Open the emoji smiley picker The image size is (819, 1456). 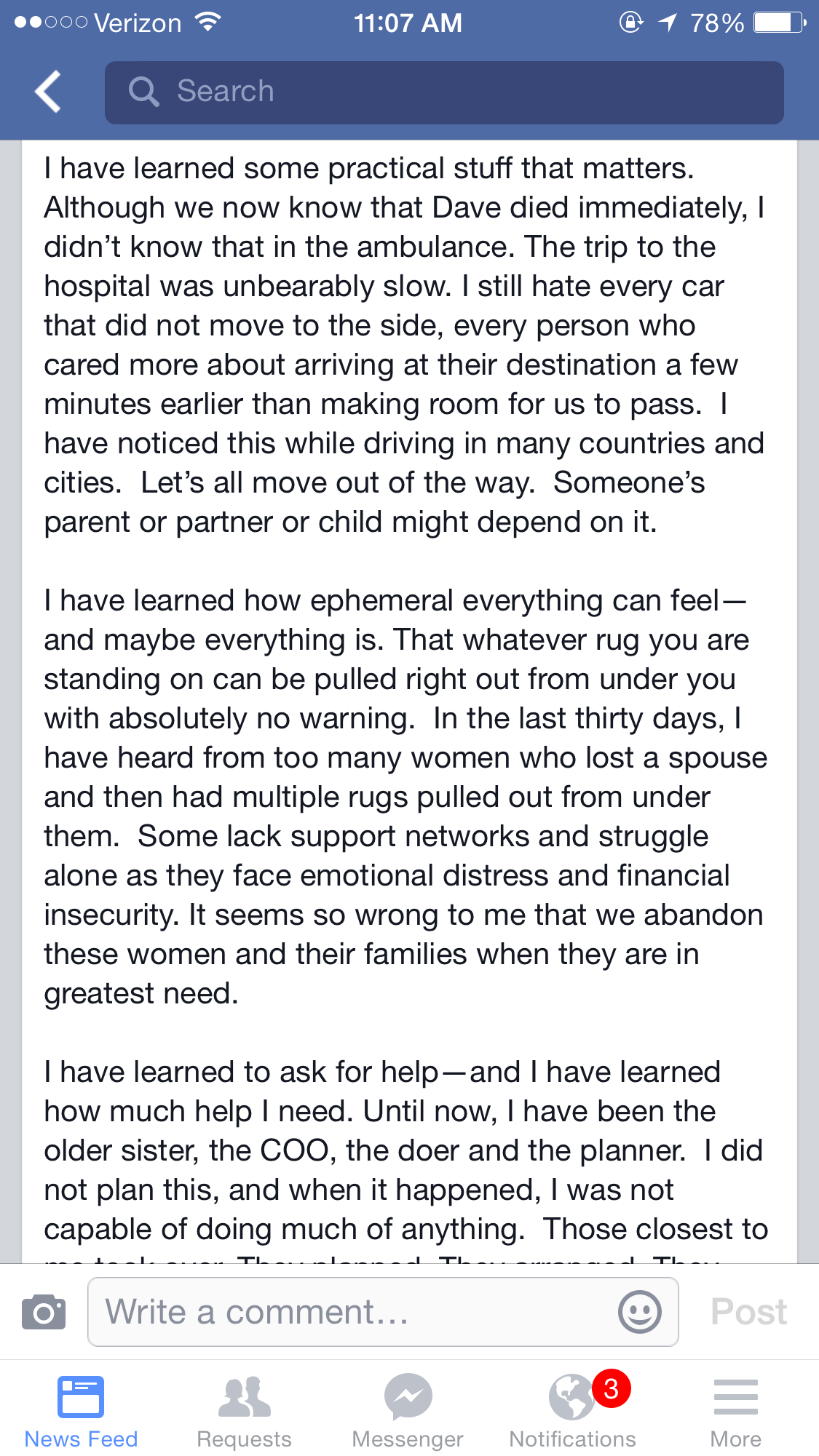pos(639,1312)
